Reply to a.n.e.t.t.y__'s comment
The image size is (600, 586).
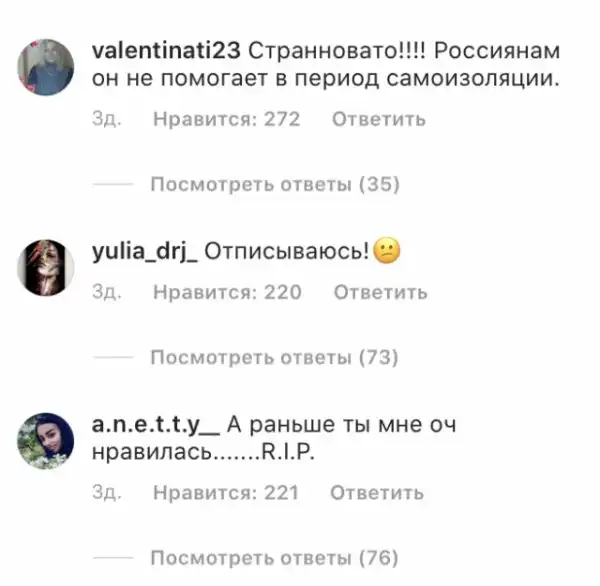377,492
